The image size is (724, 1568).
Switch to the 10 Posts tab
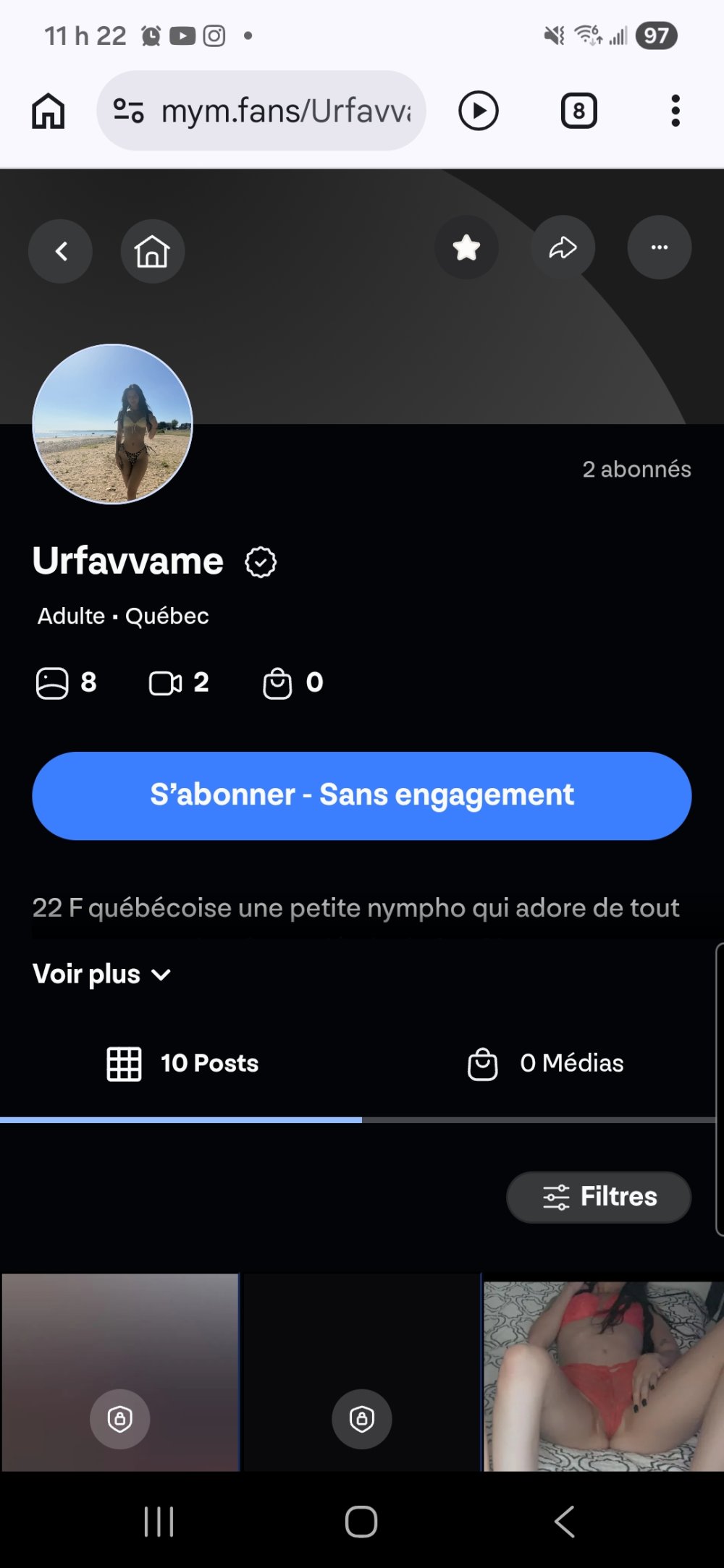click(x=182, y=1063)
